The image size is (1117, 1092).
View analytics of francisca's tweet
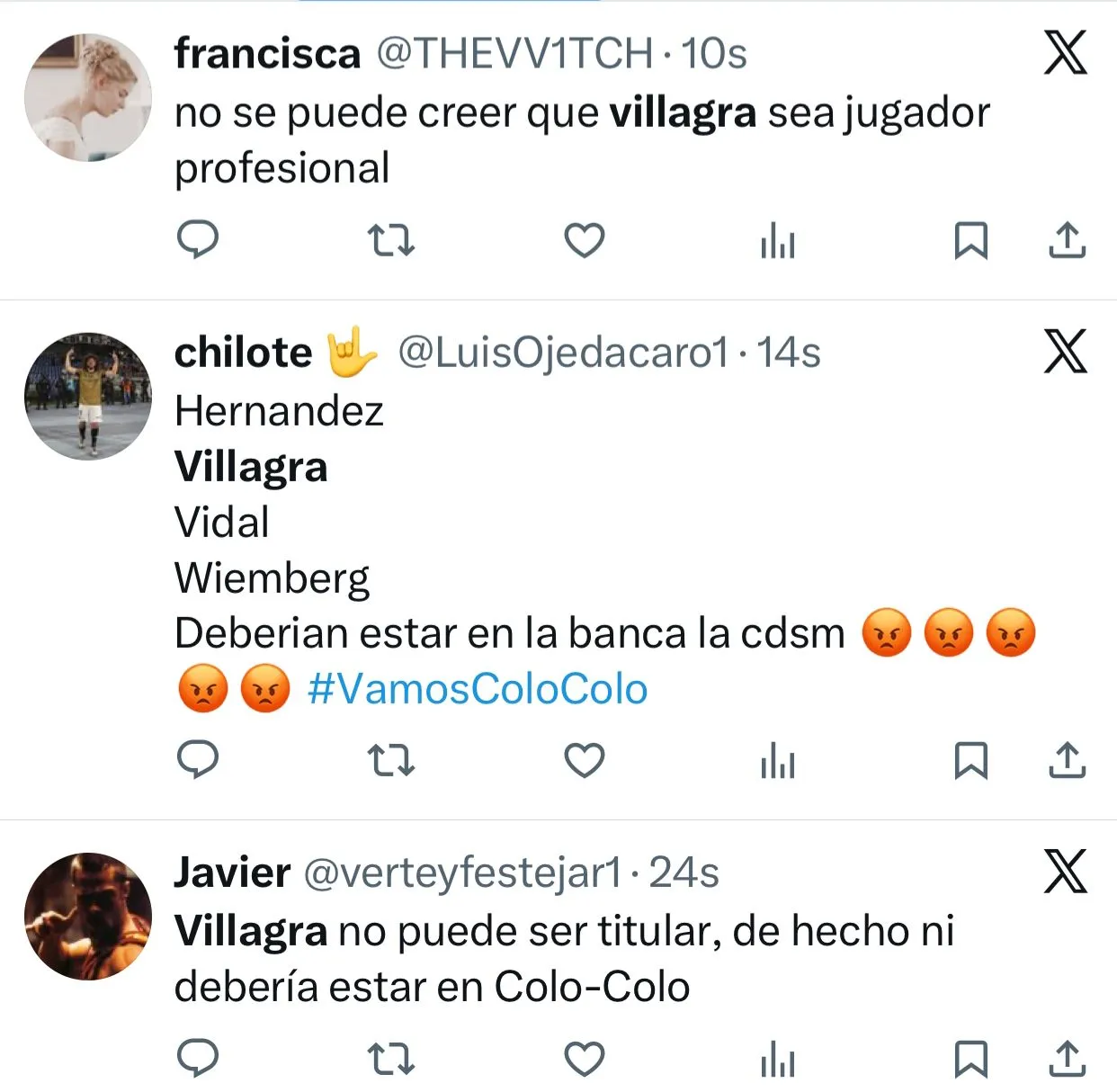pyautogui.click(x=777, y=241)
